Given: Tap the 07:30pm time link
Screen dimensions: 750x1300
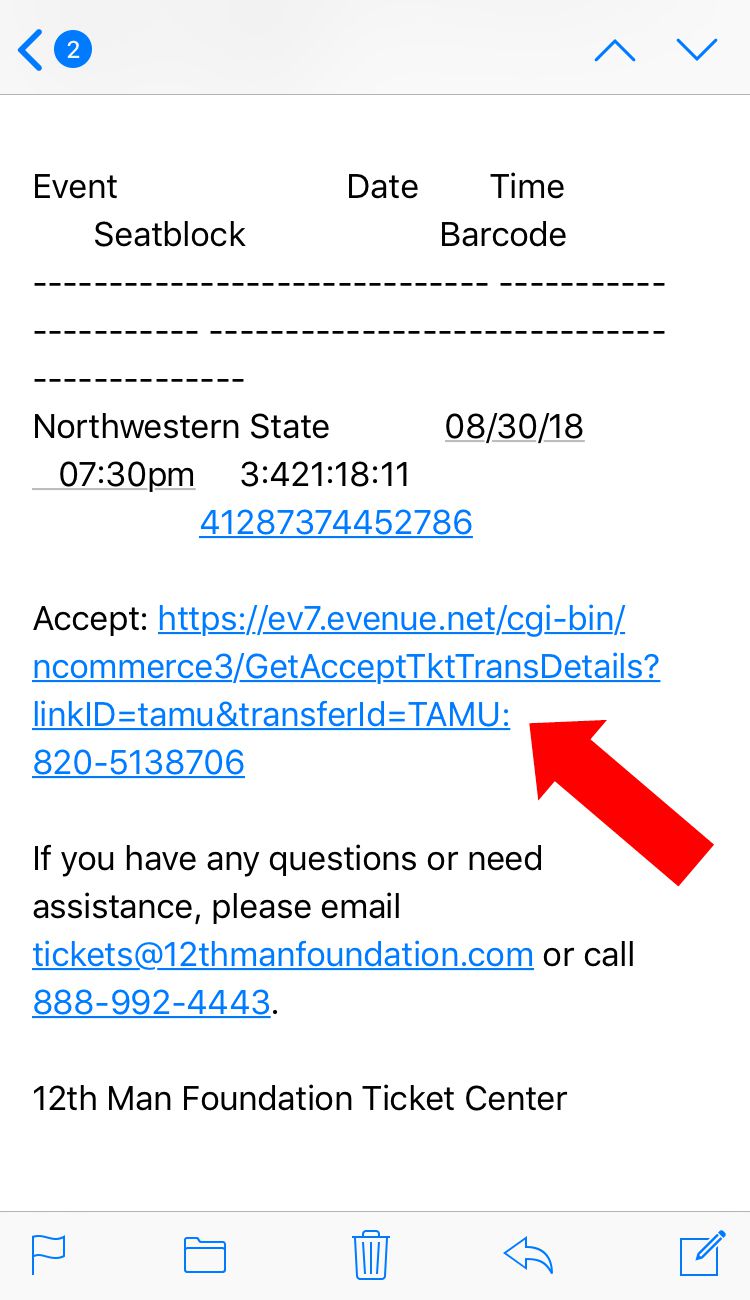Looking at the screenshot, I should coord(114,475).
